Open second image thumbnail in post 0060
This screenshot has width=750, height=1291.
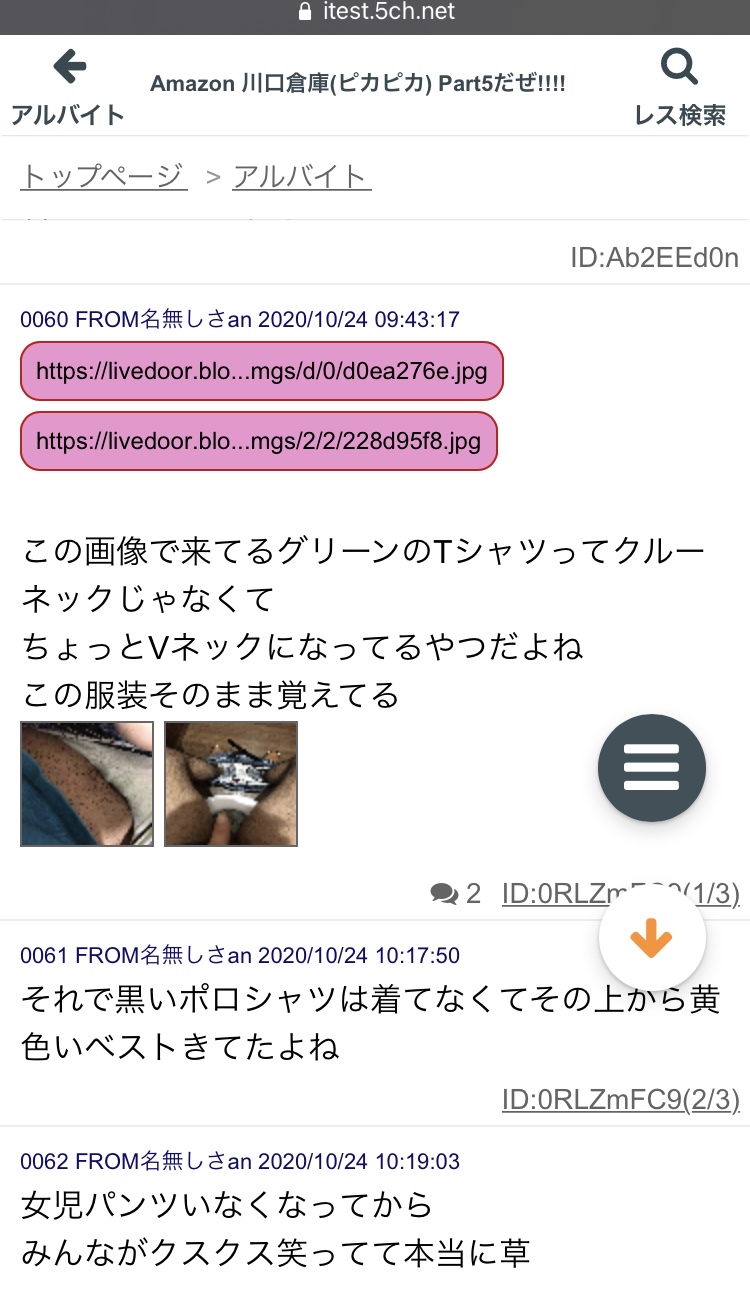pyautogui.click(x=231, y=784)
